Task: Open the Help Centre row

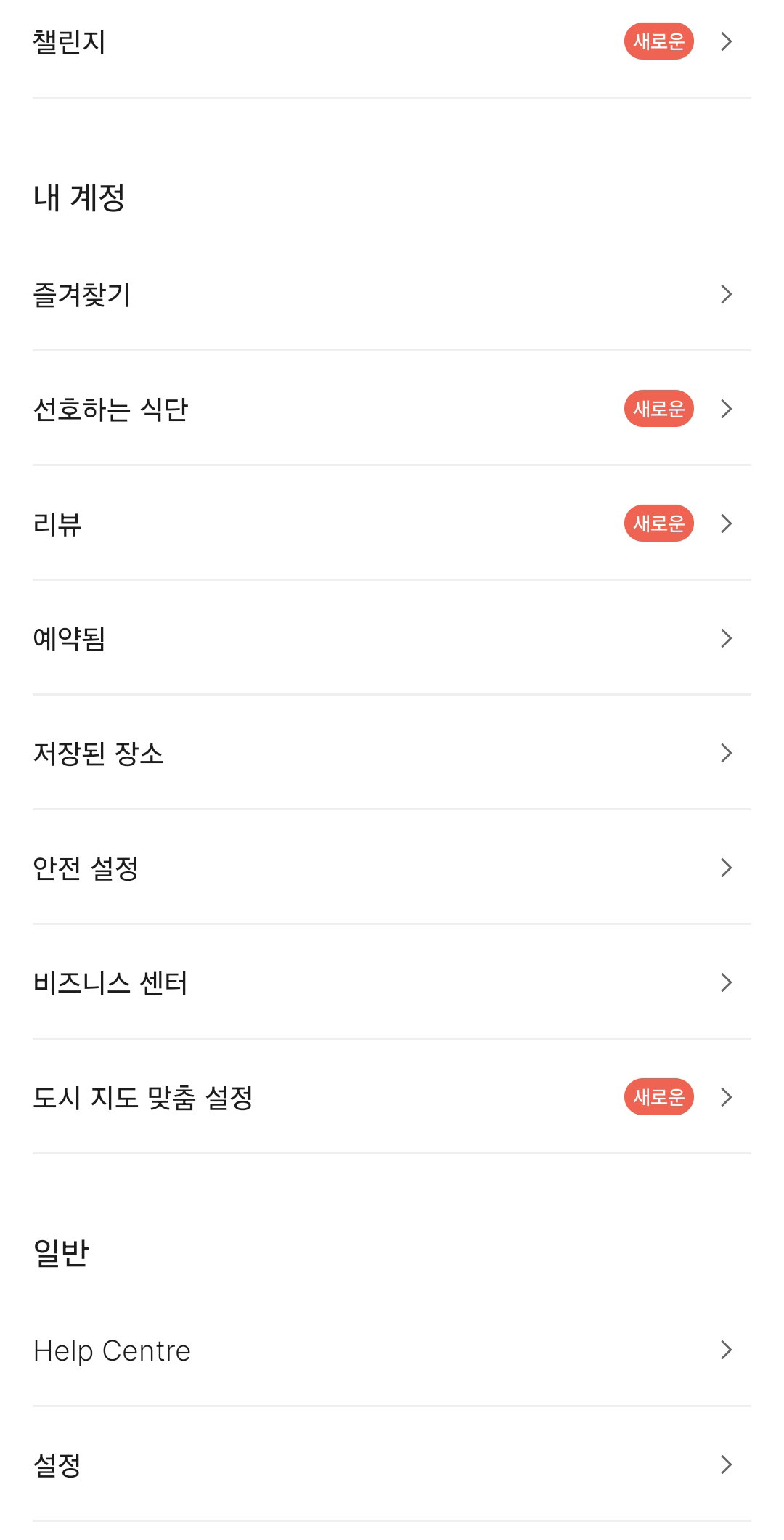Action: click(x=392, y=1350)
